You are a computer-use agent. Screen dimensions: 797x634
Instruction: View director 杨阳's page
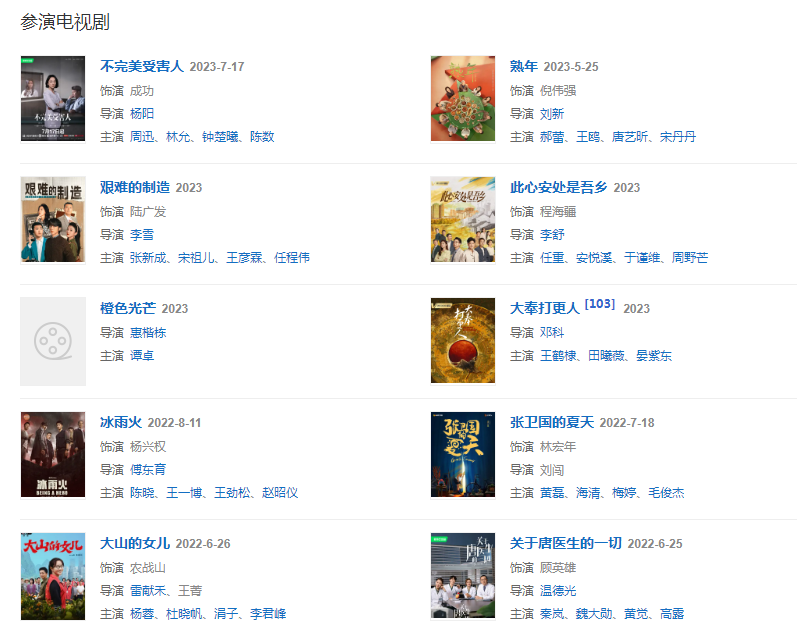point(142,114)
